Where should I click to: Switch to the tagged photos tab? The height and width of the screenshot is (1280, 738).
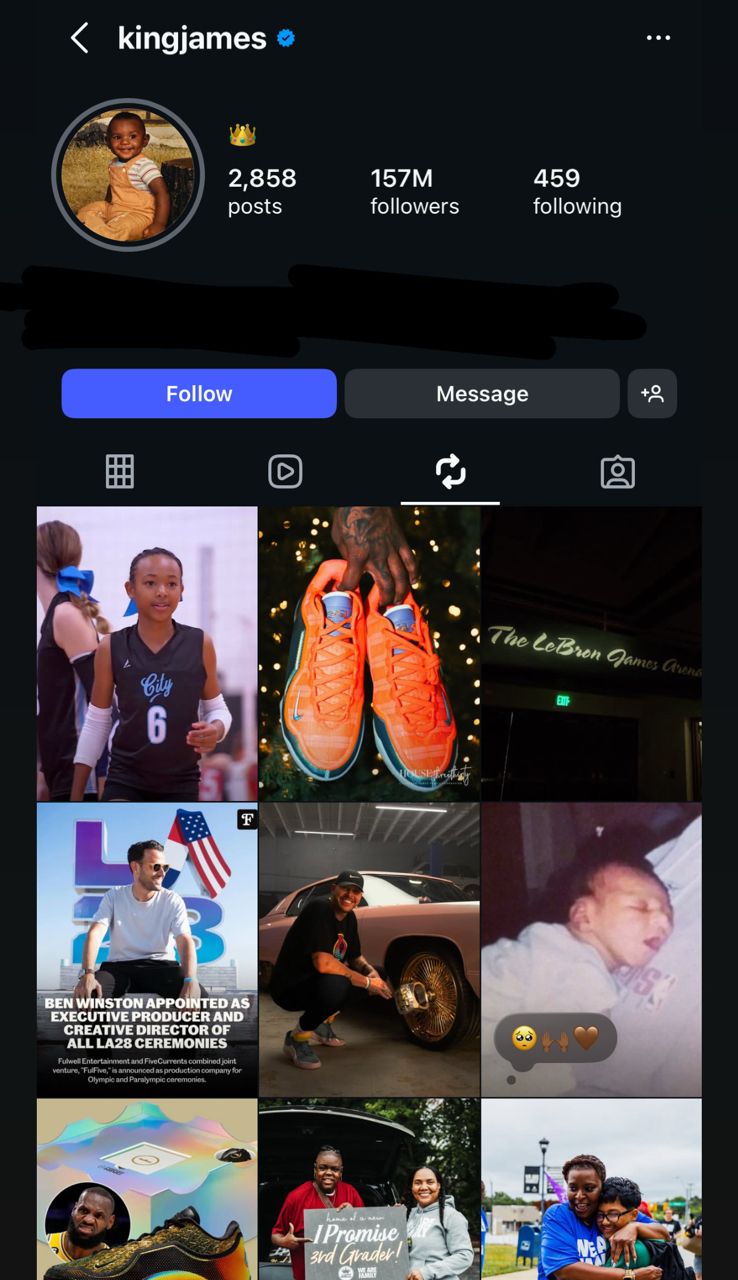click(617, 471)
